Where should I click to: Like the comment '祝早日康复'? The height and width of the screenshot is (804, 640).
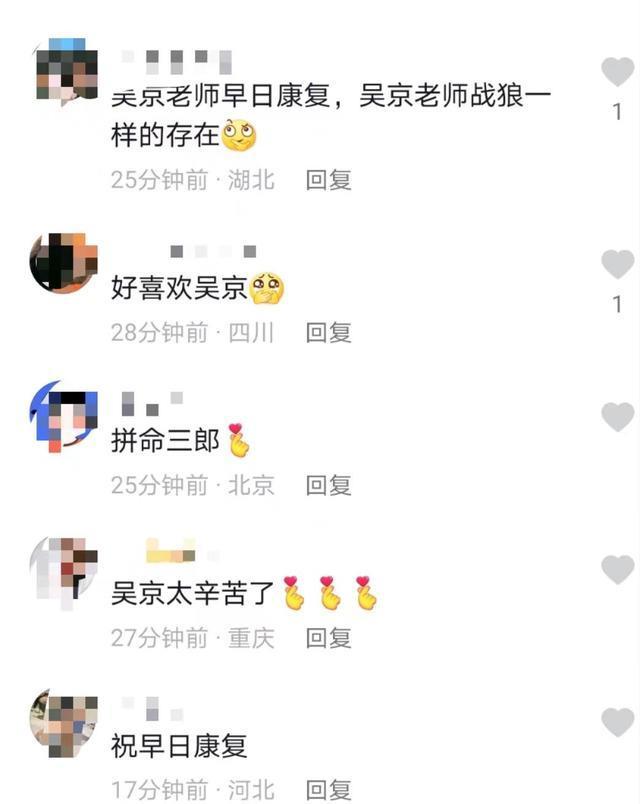click(617, 722)
